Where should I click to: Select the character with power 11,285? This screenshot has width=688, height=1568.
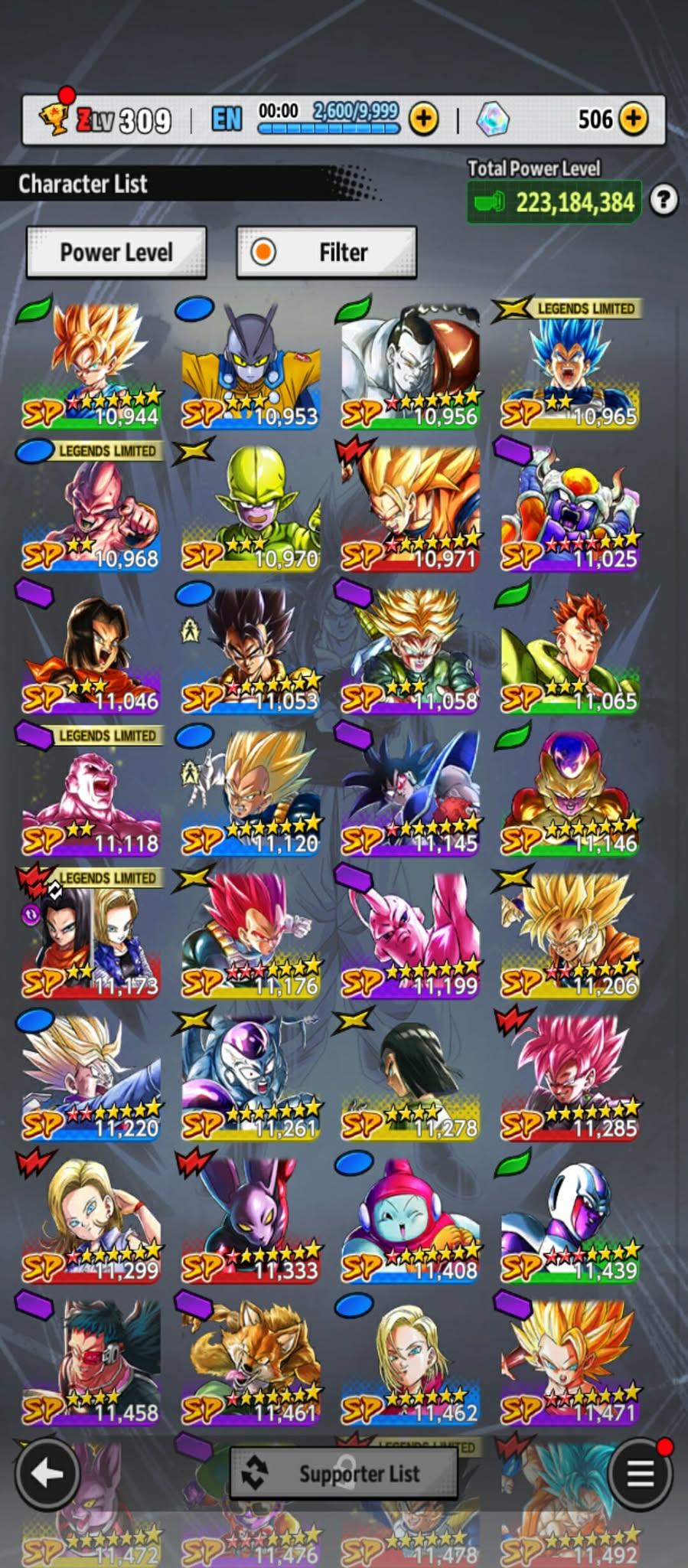[570, 1076]
